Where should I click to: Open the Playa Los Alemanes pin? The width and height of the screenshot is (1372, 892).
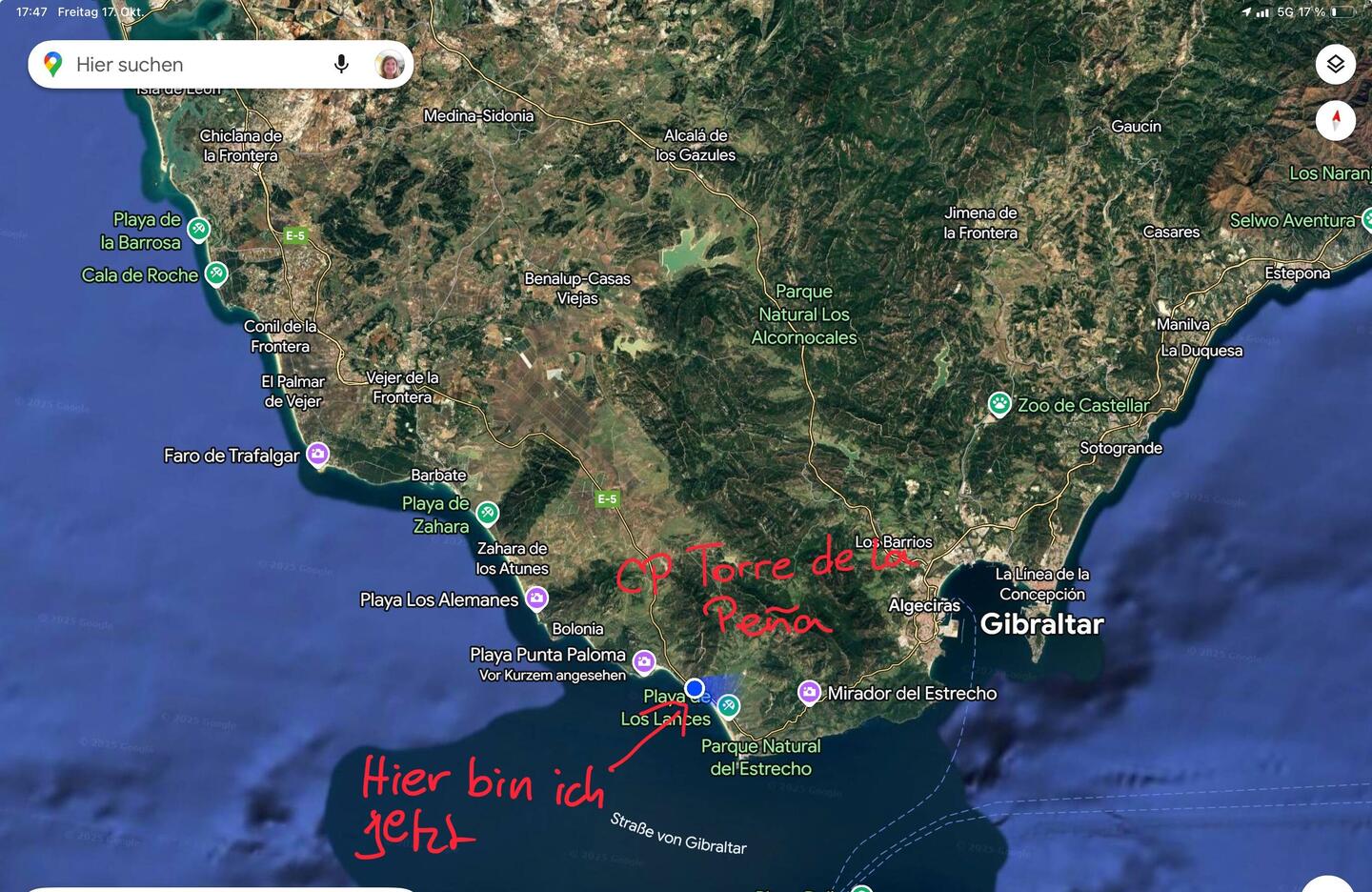[536, 598]
